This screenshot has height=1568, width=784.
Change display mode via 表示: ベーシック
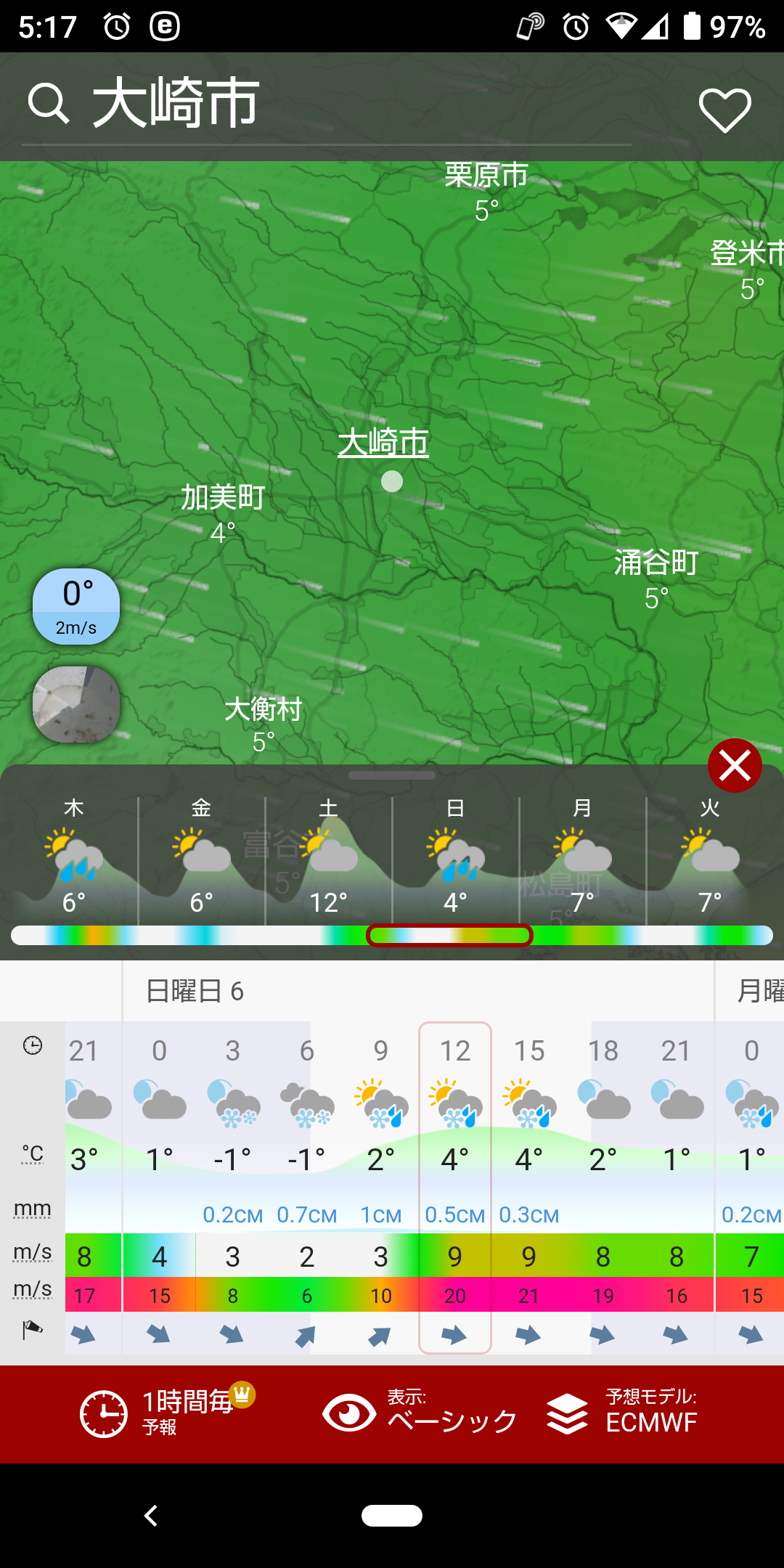[x=420, y=1413]
